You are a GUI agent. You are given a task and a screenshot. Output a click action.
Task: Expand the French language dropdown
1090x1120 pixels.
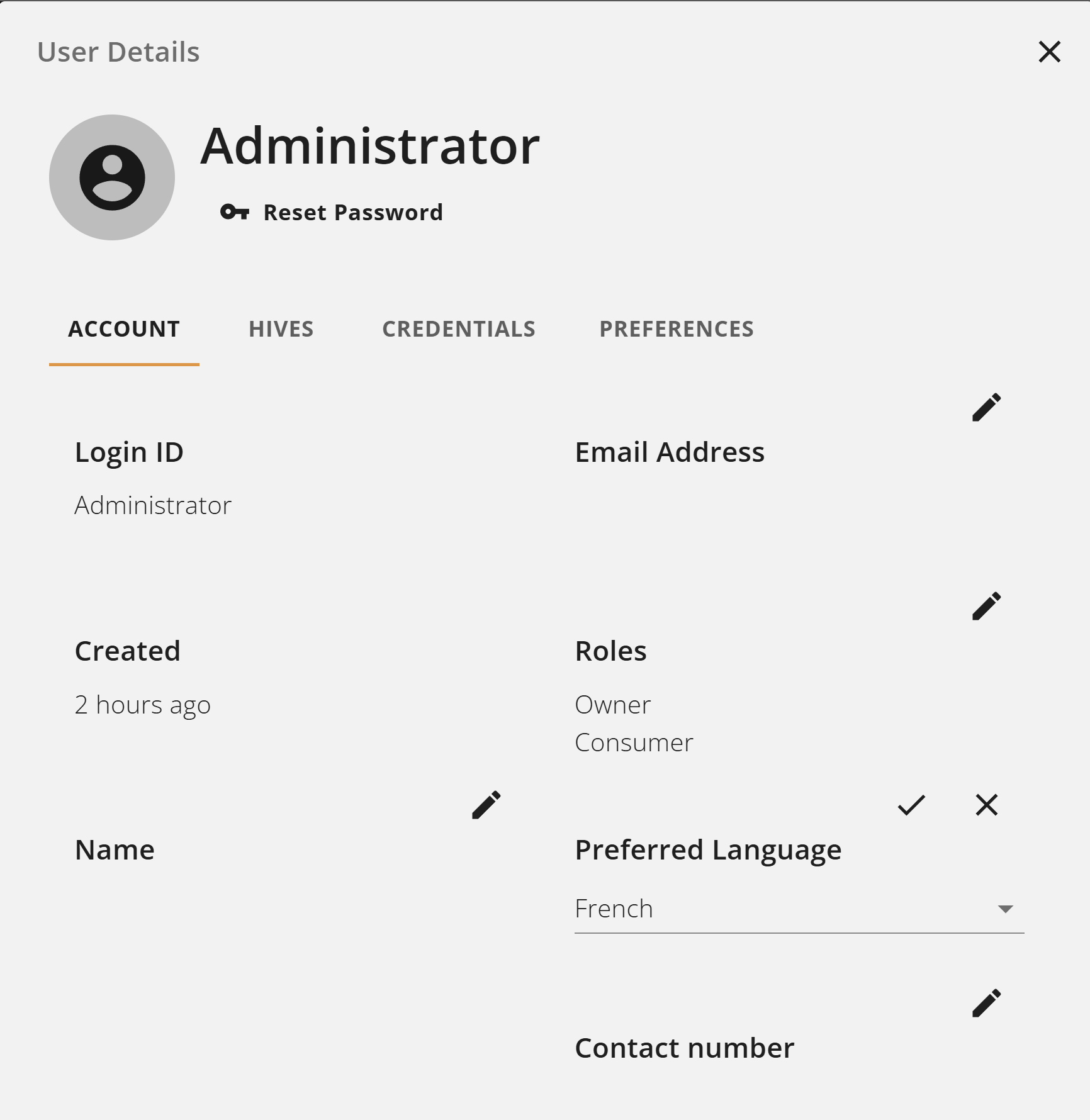click(1005, 909)
